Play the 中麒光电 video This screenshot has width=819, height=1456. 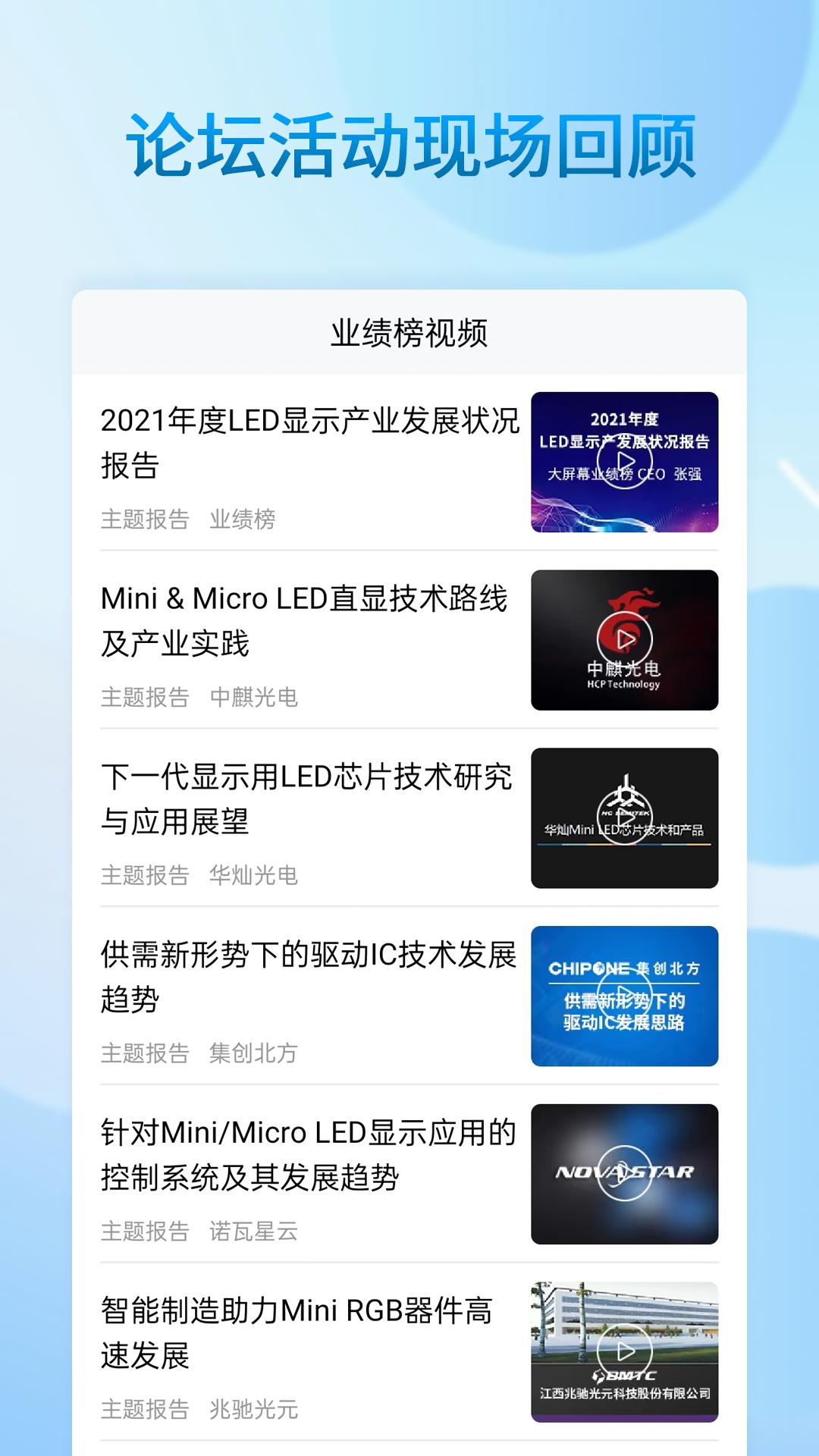pyautogui.click(x=625, y=639)
